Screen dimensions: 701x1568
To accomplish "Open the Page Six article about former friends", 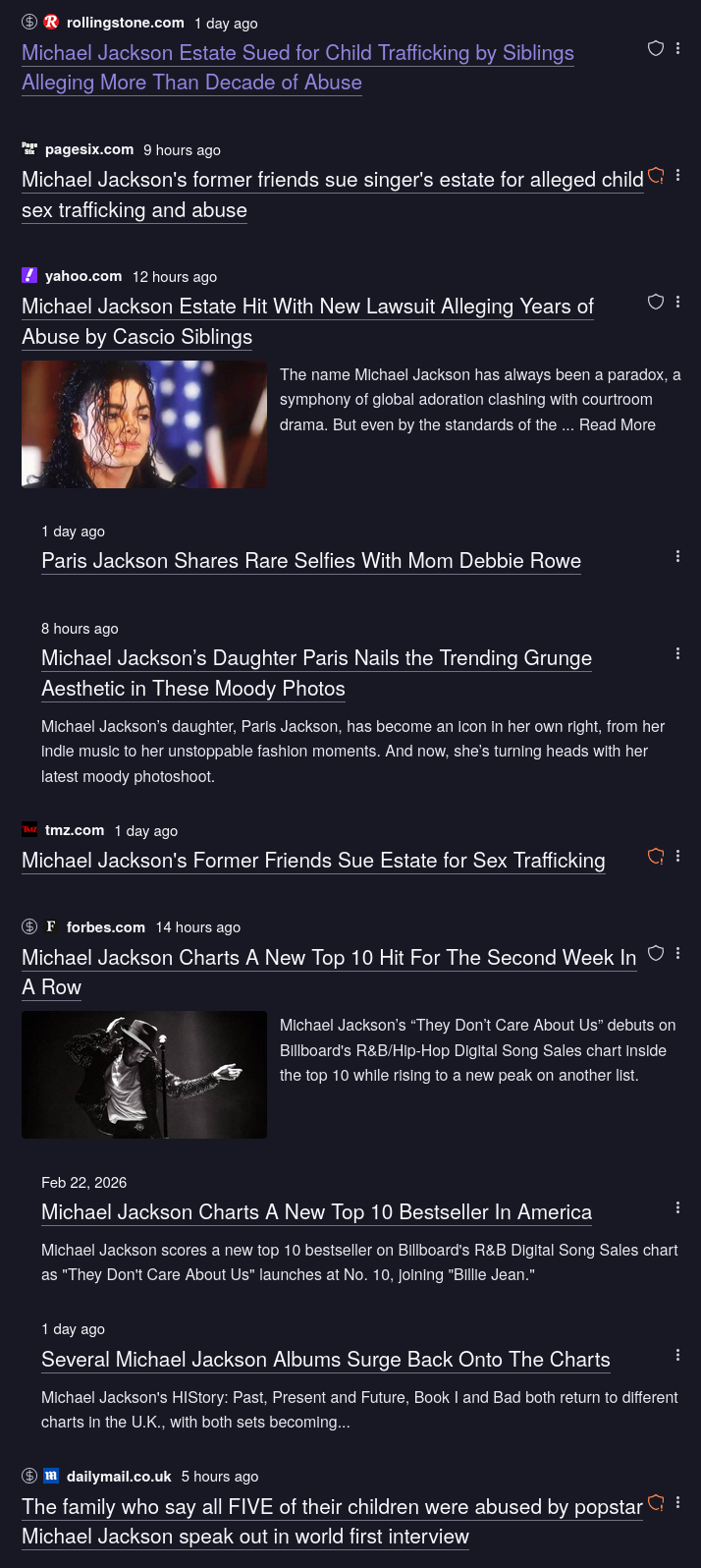I will [332, 181].
